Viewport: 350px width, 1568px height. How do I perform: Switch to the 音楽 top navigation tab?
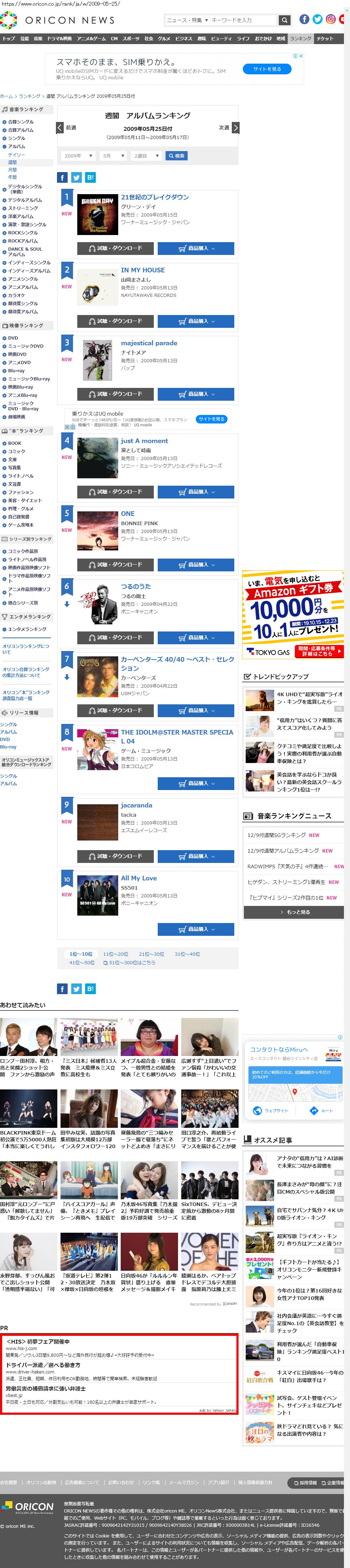38,38
